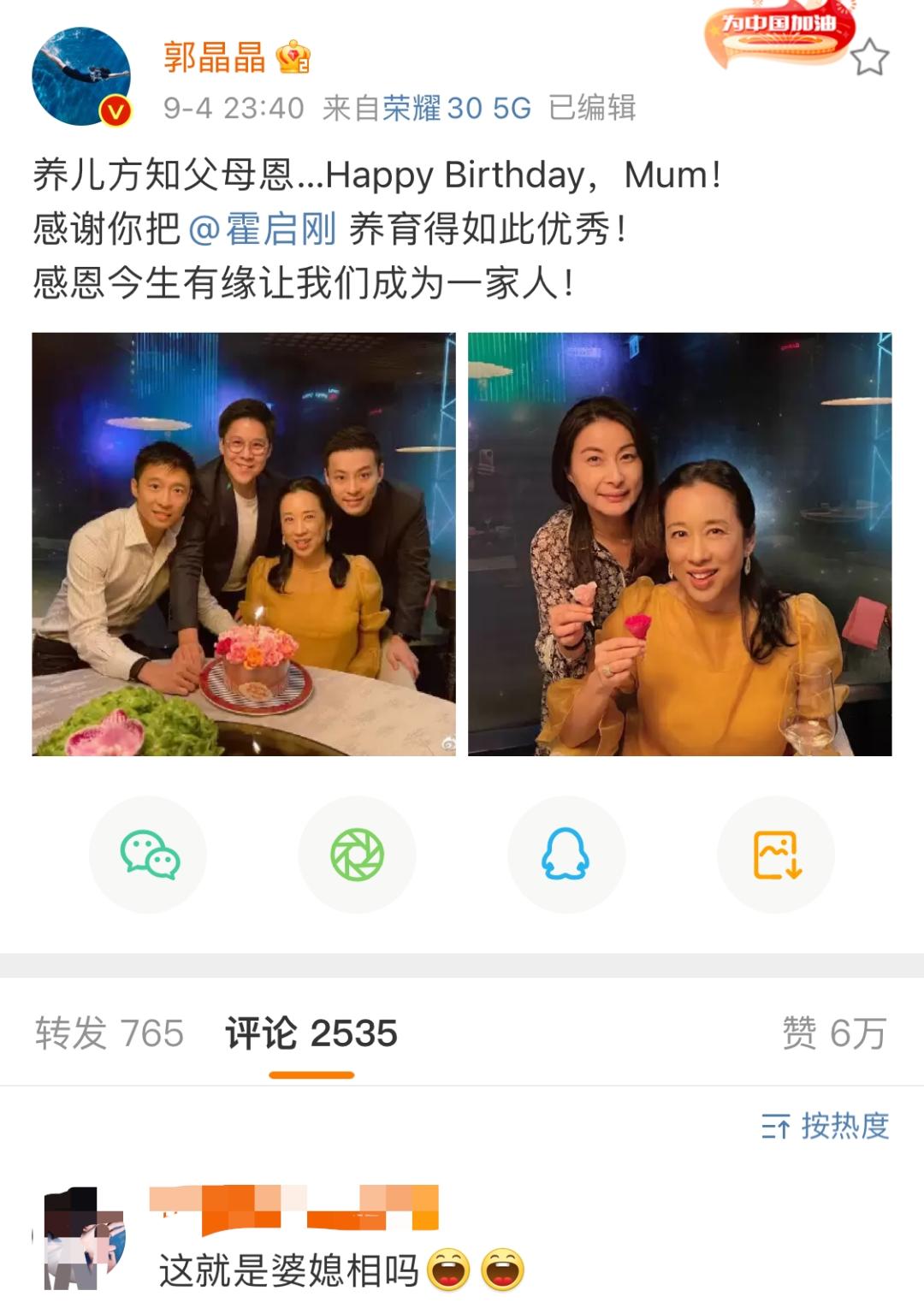The image size is (924, 1308).
Task: Share to WeChat Moments
Action: [x=357, y=855]
